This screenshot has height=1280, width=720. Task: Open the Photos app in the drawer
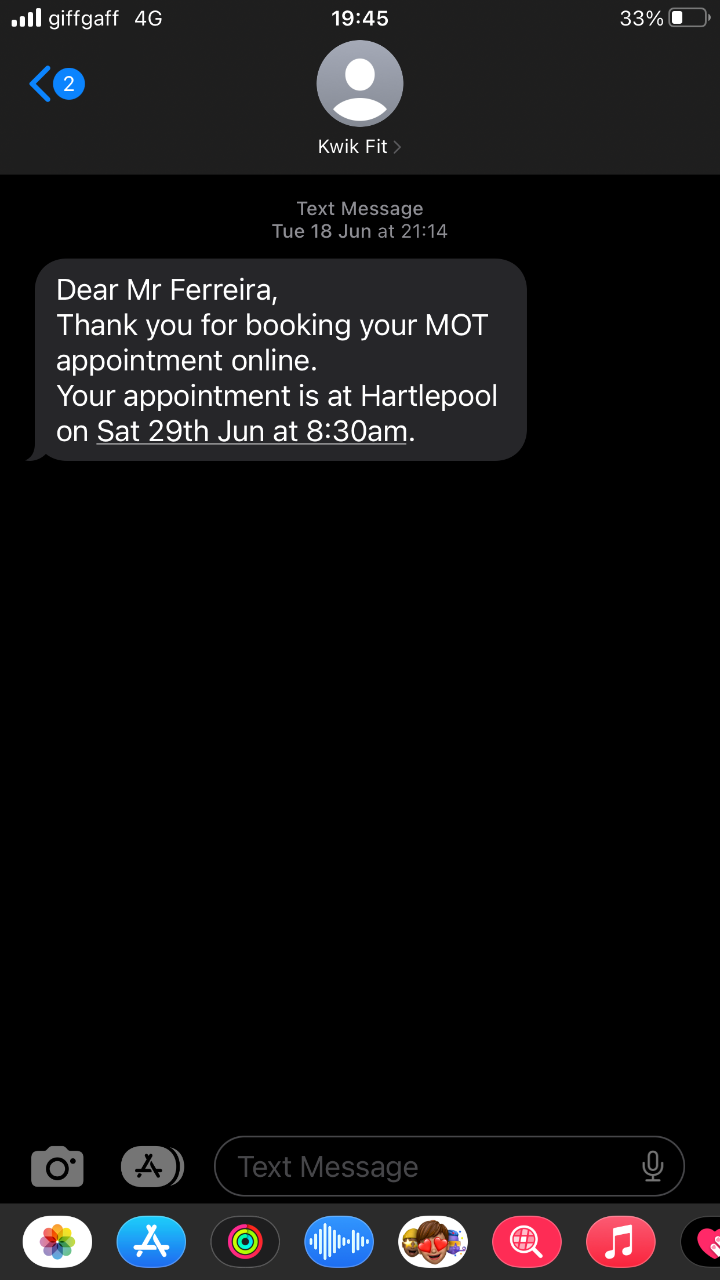pyautogui.click(x=57, y=1243)
